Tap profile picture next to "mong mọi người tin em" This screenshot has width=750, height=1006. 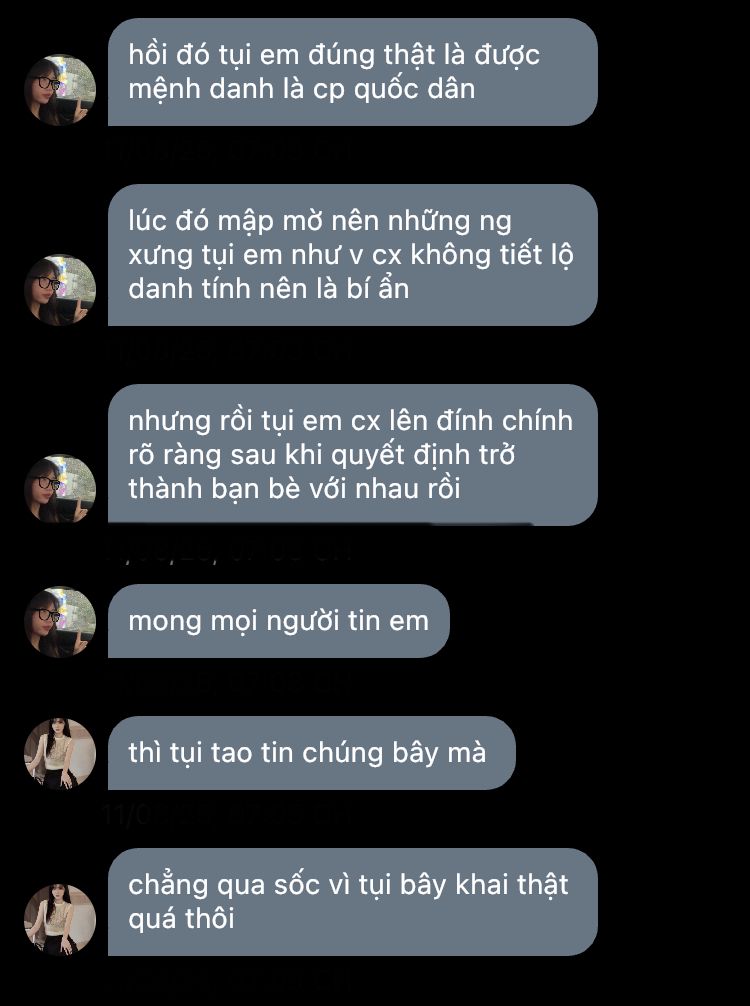(x=60, y=622)
